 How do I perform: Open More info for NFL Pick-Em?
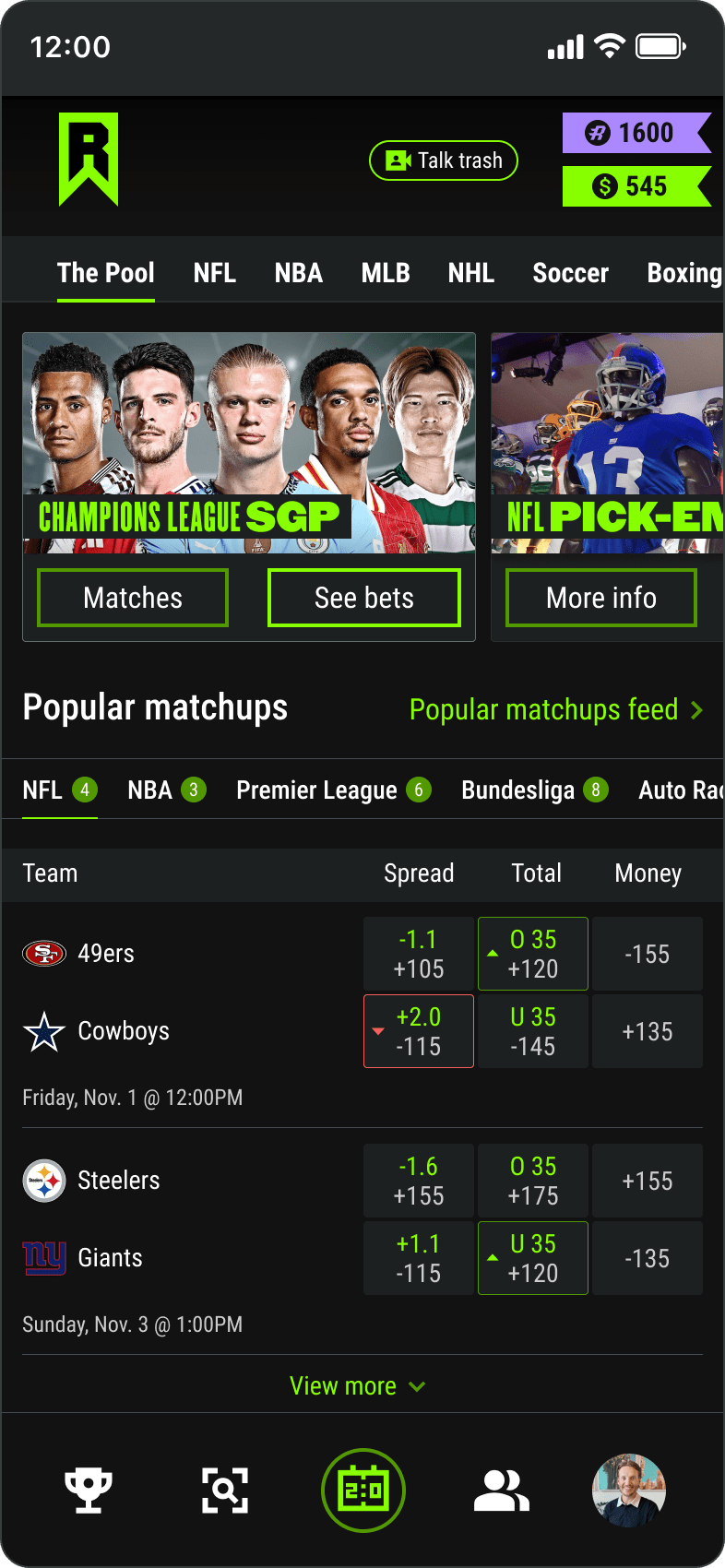601,598
